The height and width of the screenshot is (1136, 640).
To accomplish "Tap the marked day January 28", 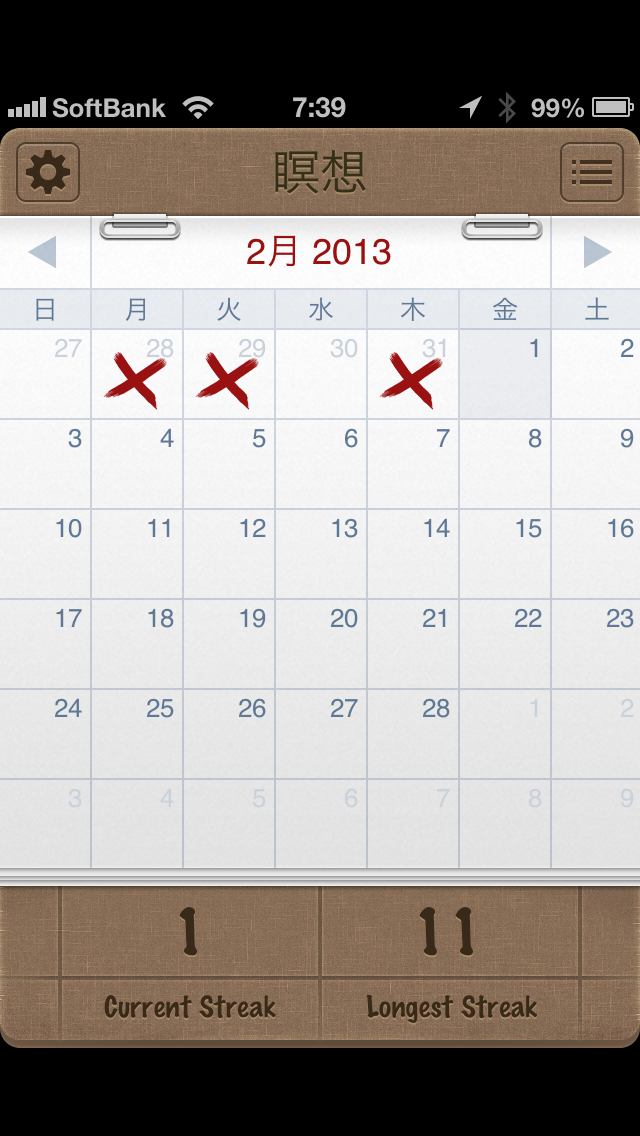I will 137,374.
